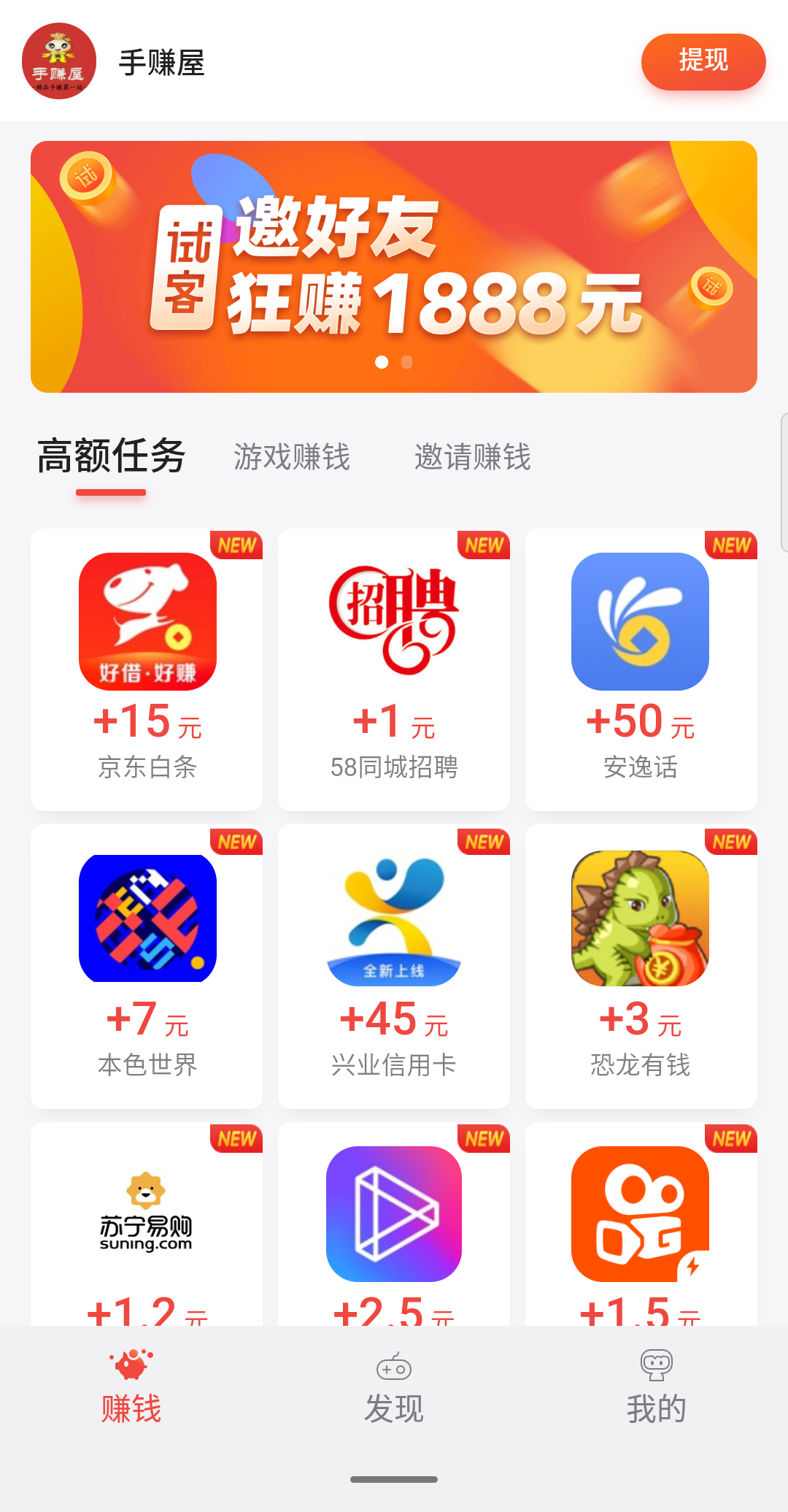Tap the 快手 app icon
The image size is (788, 1512).
640,1212
